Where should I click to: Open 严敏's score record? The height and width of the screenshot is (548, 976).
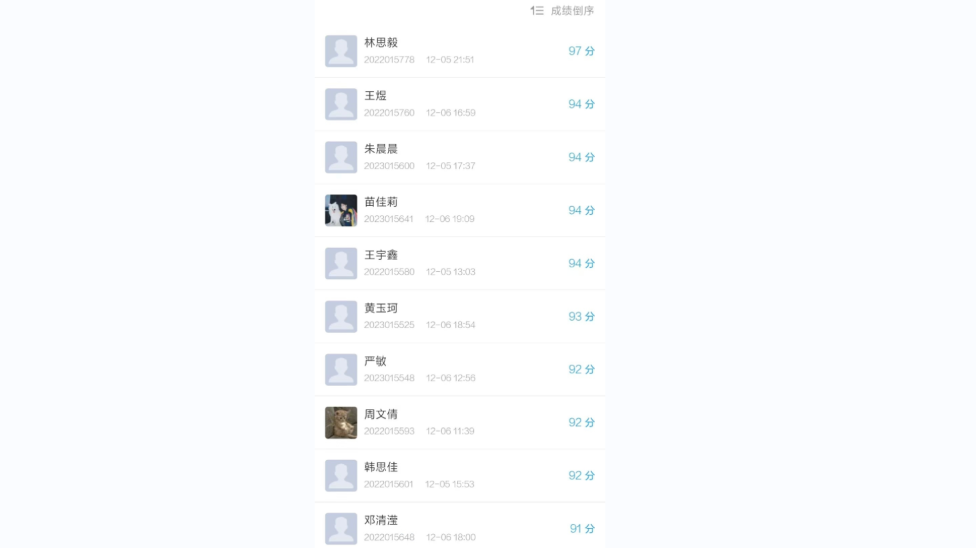click(x=460, y=369)
